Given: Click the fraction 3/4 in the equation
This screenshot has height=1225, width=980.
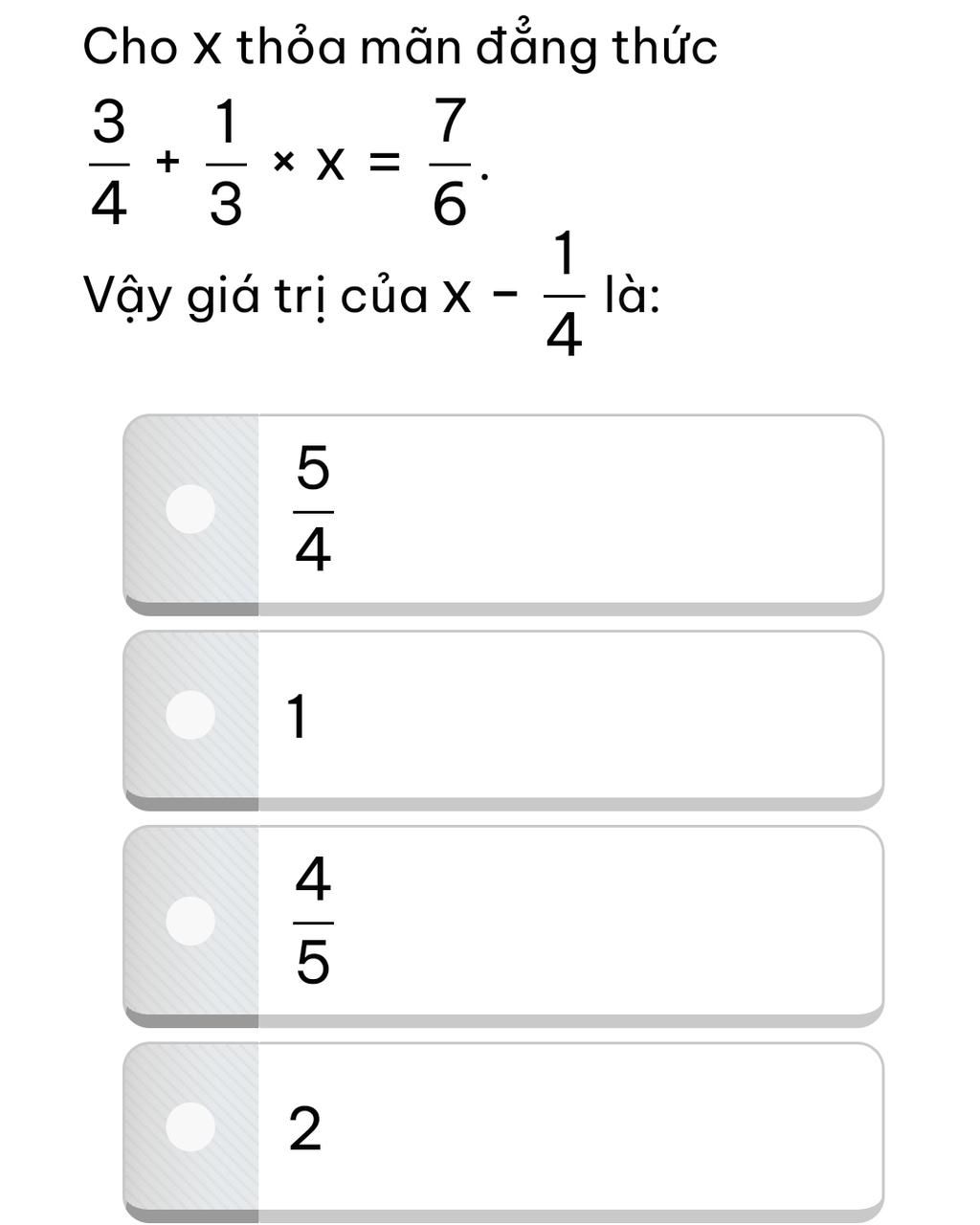Looking at the screenshot, I should (109, 158).
